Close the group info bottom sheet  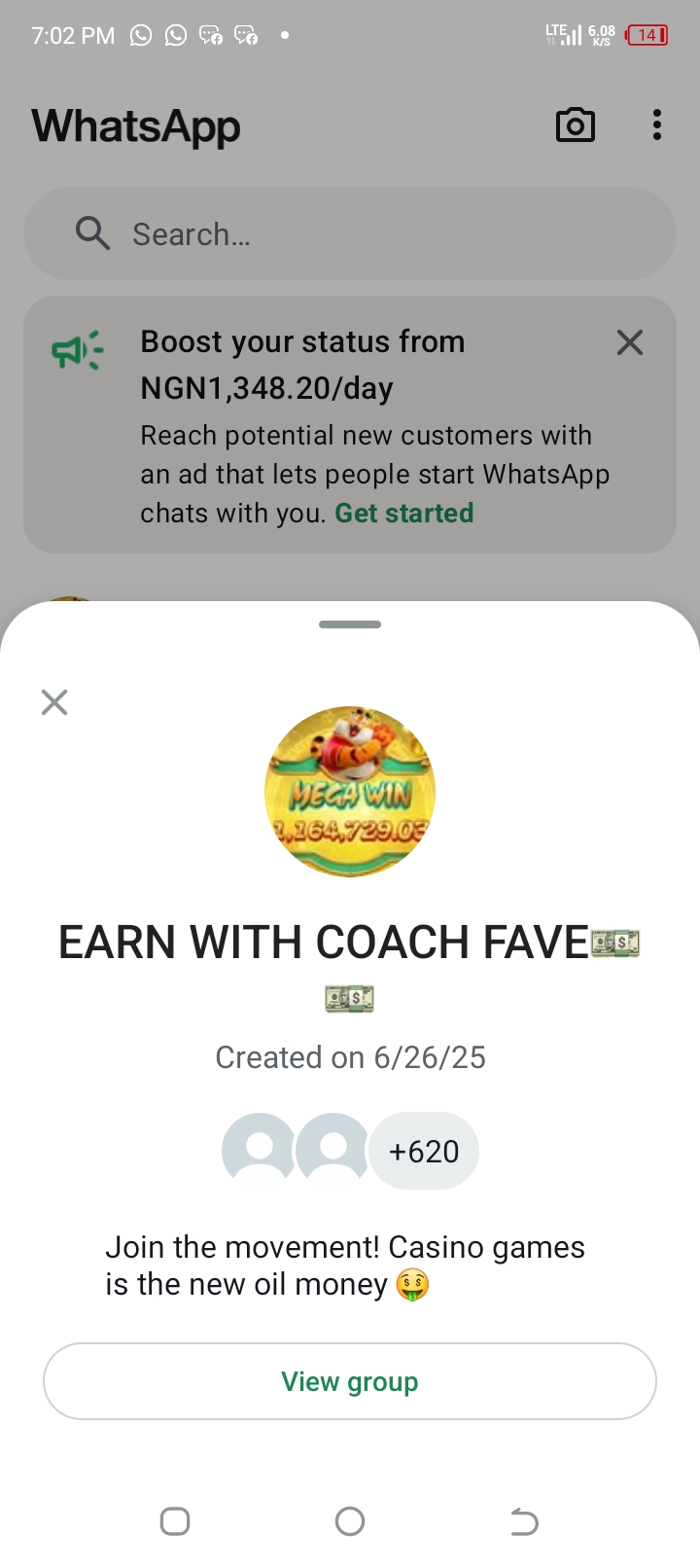pyautogui.click(x=54, y=701)
